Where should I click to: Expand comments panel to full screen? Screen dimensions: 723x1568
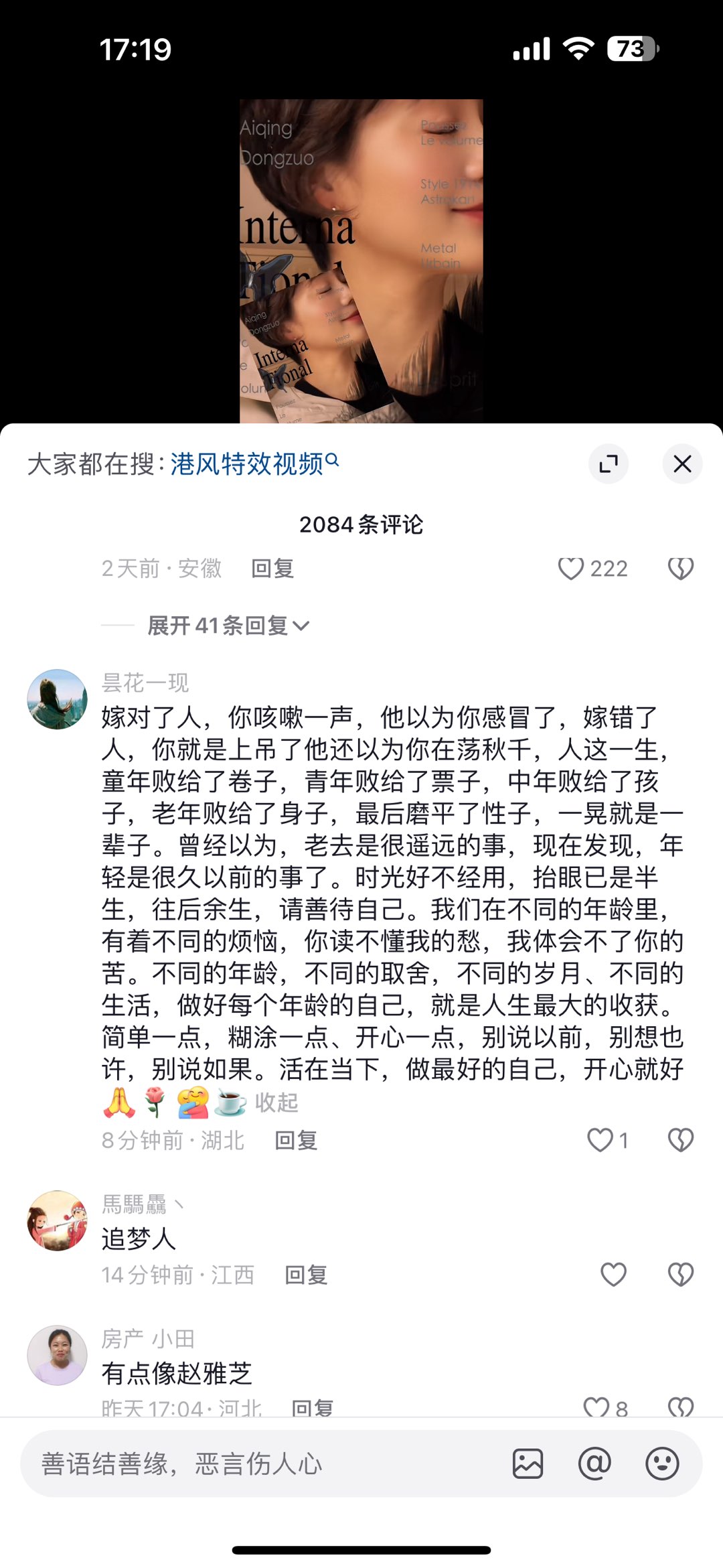pyautogui.click(x=608, y=464)
